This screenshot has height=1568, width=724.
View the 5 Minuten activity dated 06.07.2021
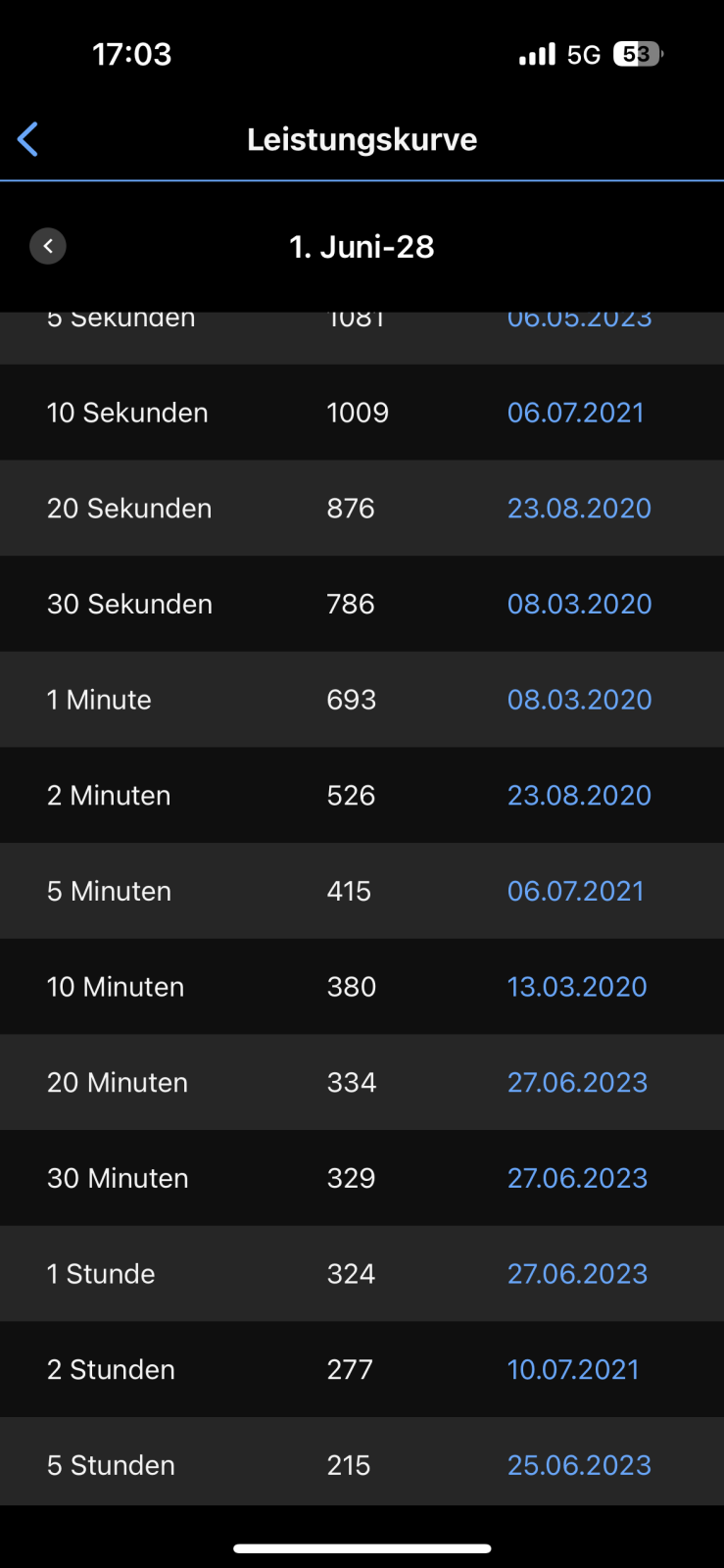(x=575, y=891)
